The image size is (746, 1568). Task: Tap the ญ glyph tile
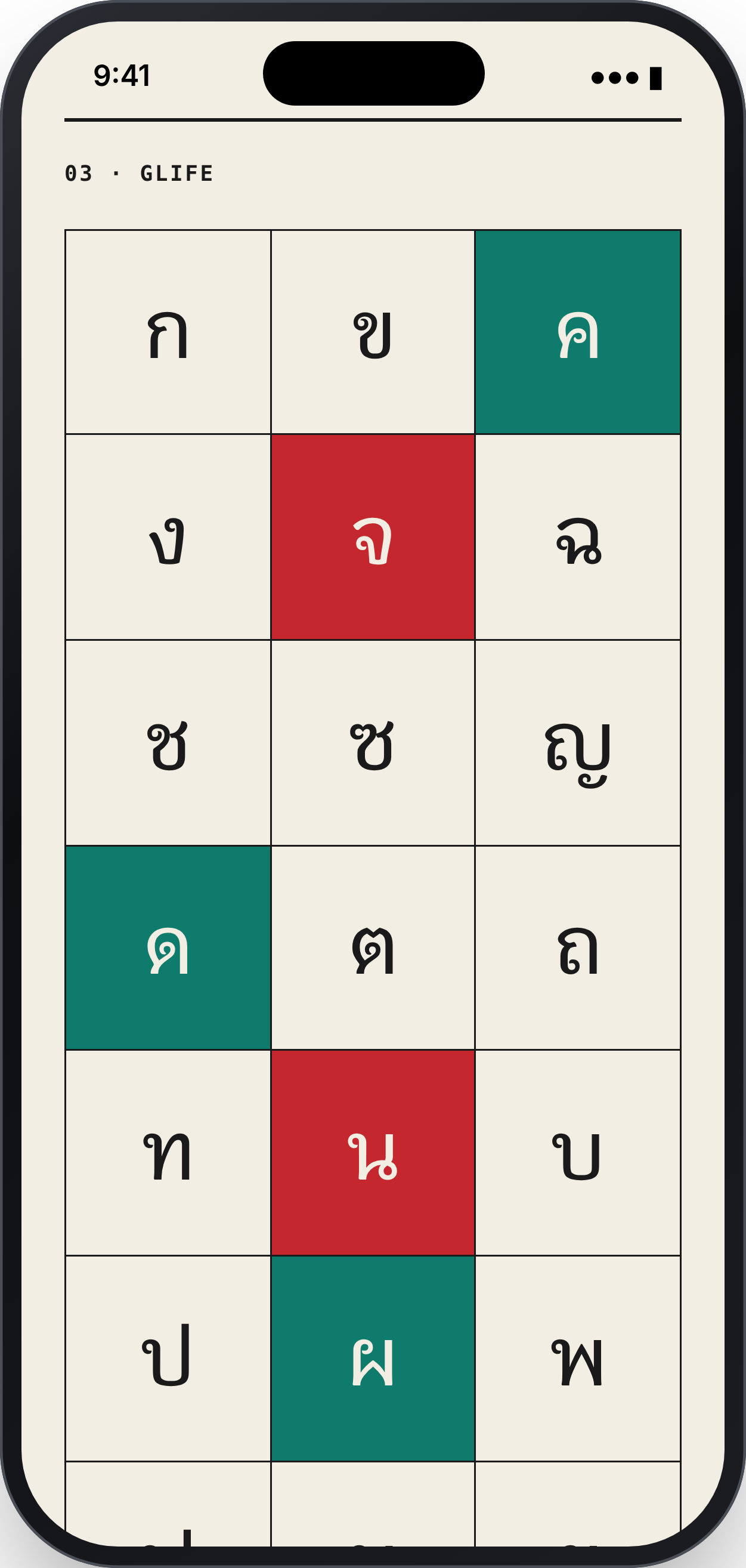(577, 743)
